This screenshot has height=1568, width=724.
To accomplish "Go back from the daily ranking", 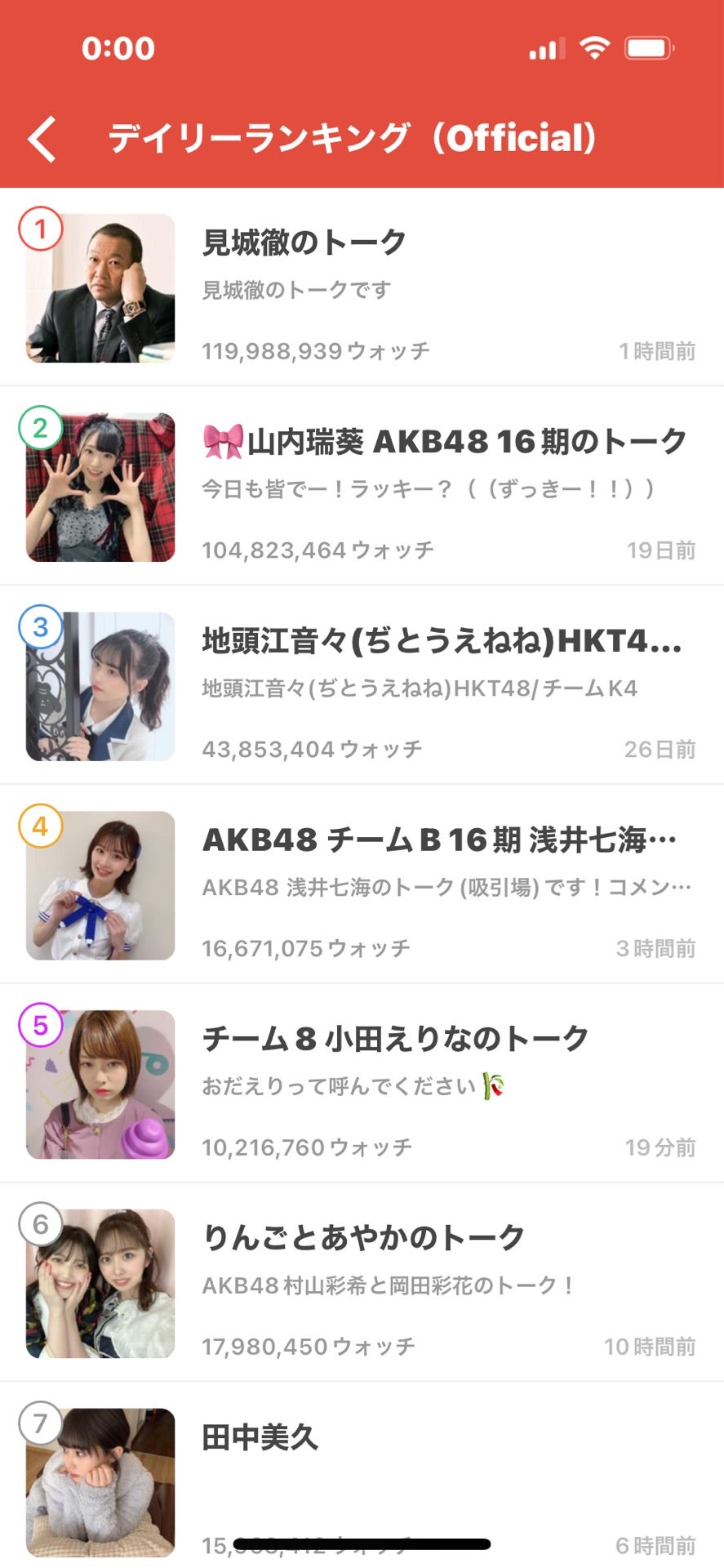I will [x=42, y=139].
